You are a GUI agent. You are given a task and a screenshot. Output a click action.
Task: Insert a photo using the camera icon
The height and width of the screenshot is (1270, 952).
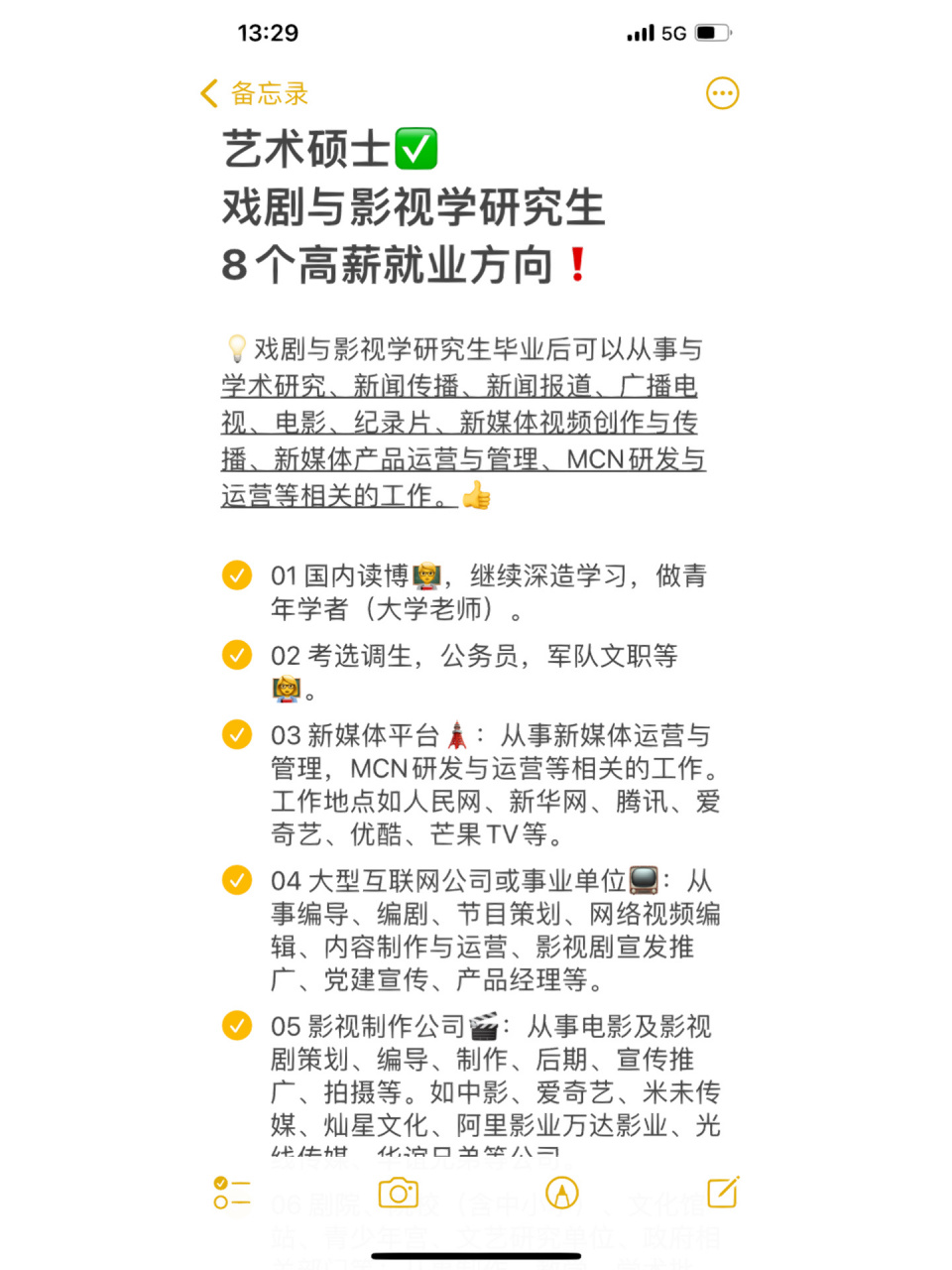click(x=398, y=1194)
